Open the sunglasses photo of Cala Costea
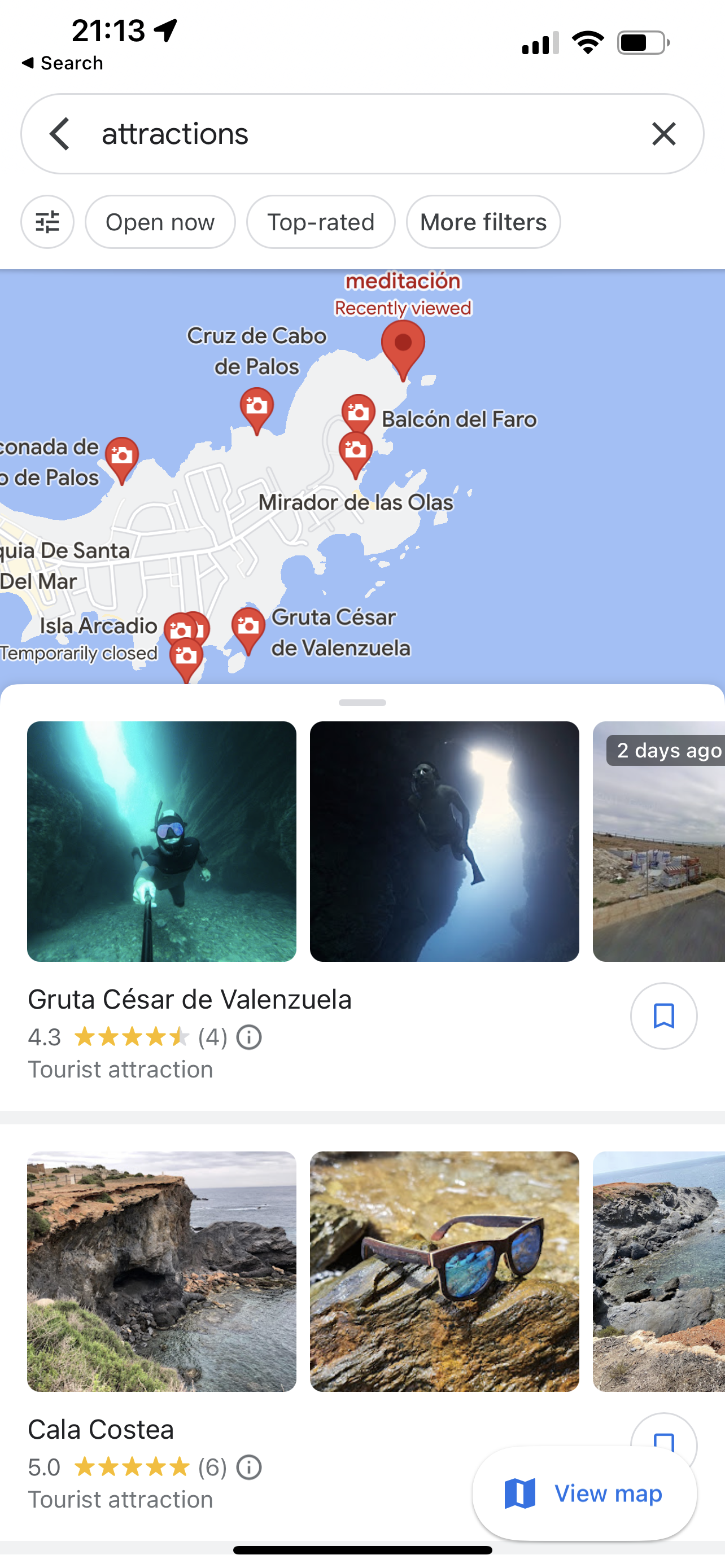This screenshot has height=1568, width=725. [x=444, y=1271]
